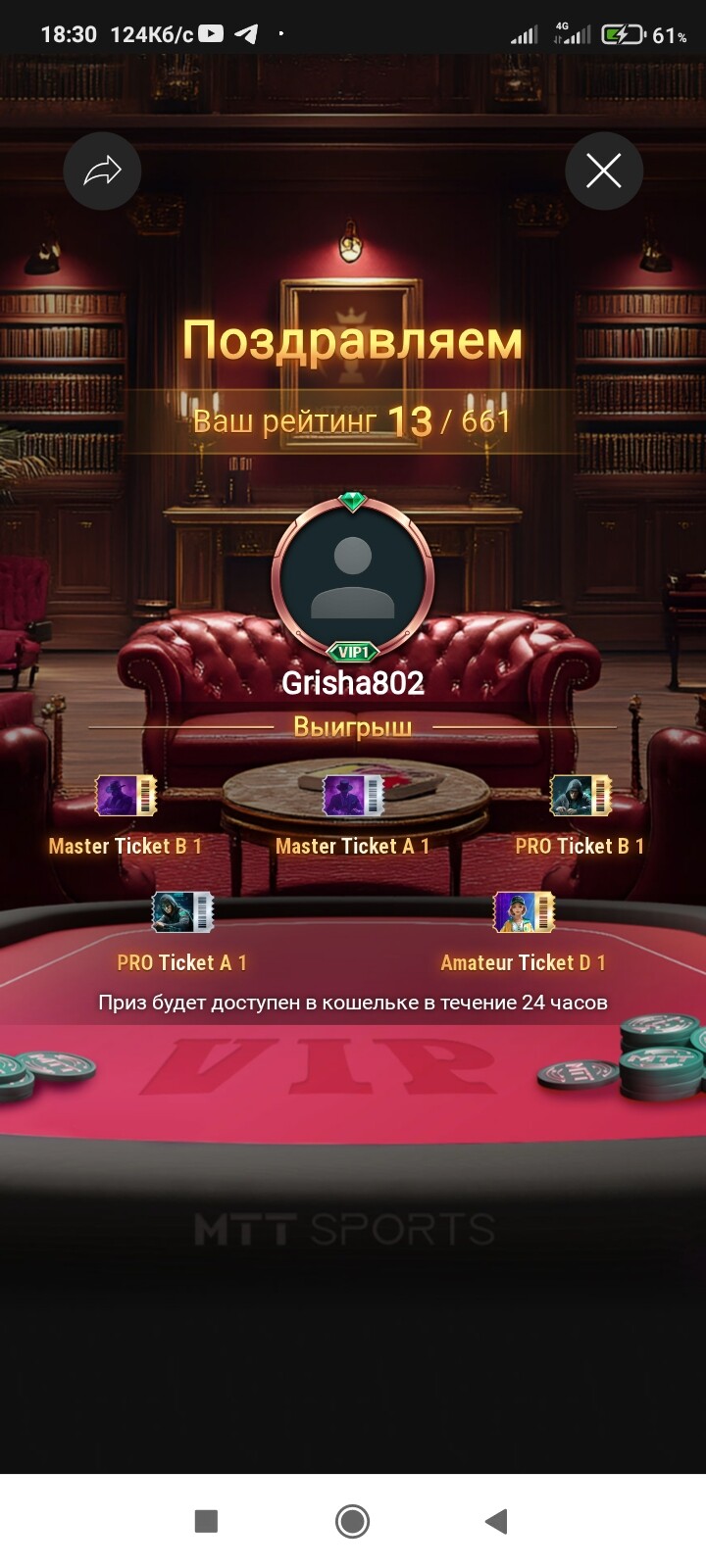Open recent apps with the square button
Viewport: 706px width, 1568px height.
(x=206, y=1521)
